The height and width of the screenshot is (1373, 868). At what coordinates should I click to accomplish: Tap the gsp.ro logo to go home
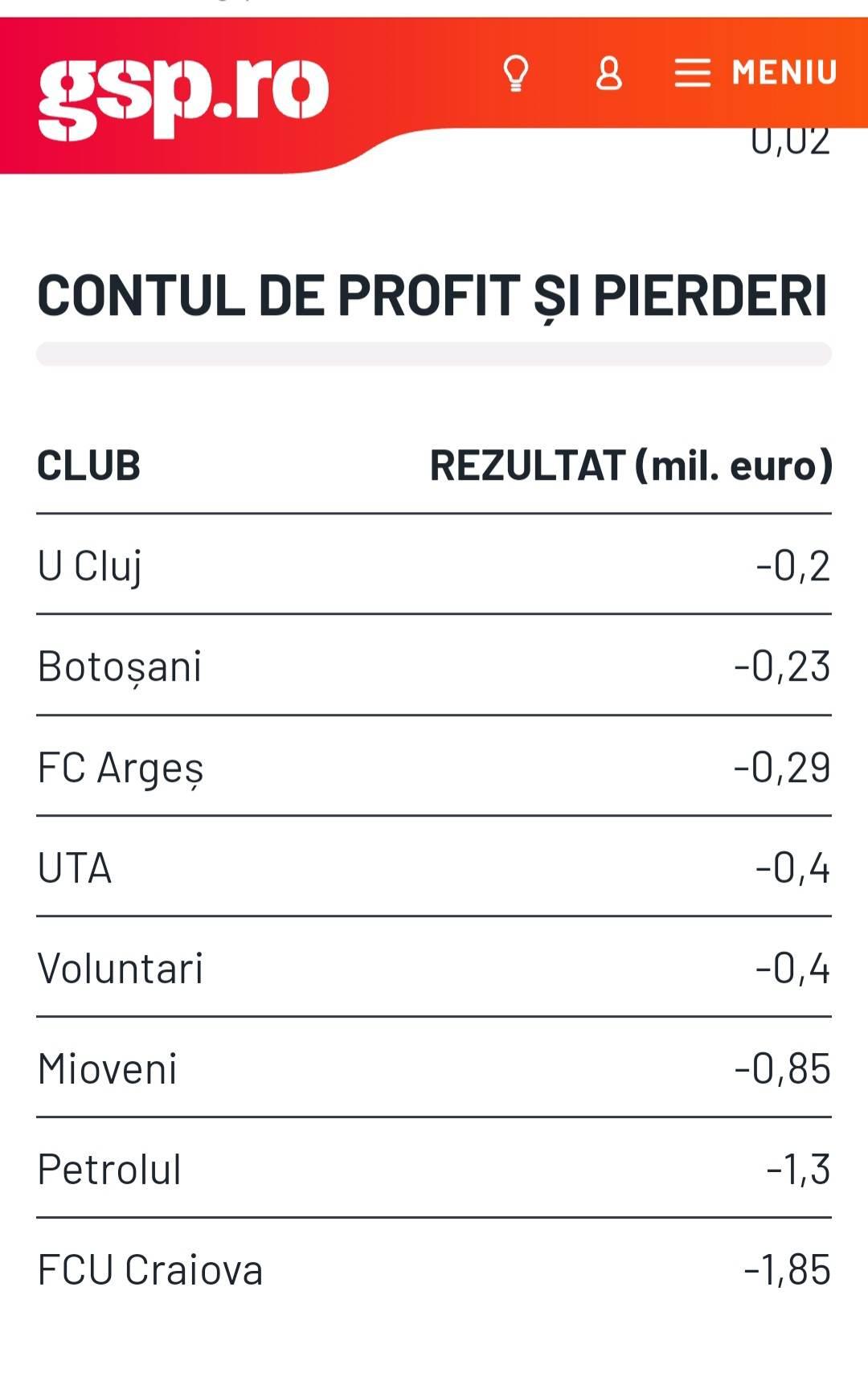(x=183, y=96)
